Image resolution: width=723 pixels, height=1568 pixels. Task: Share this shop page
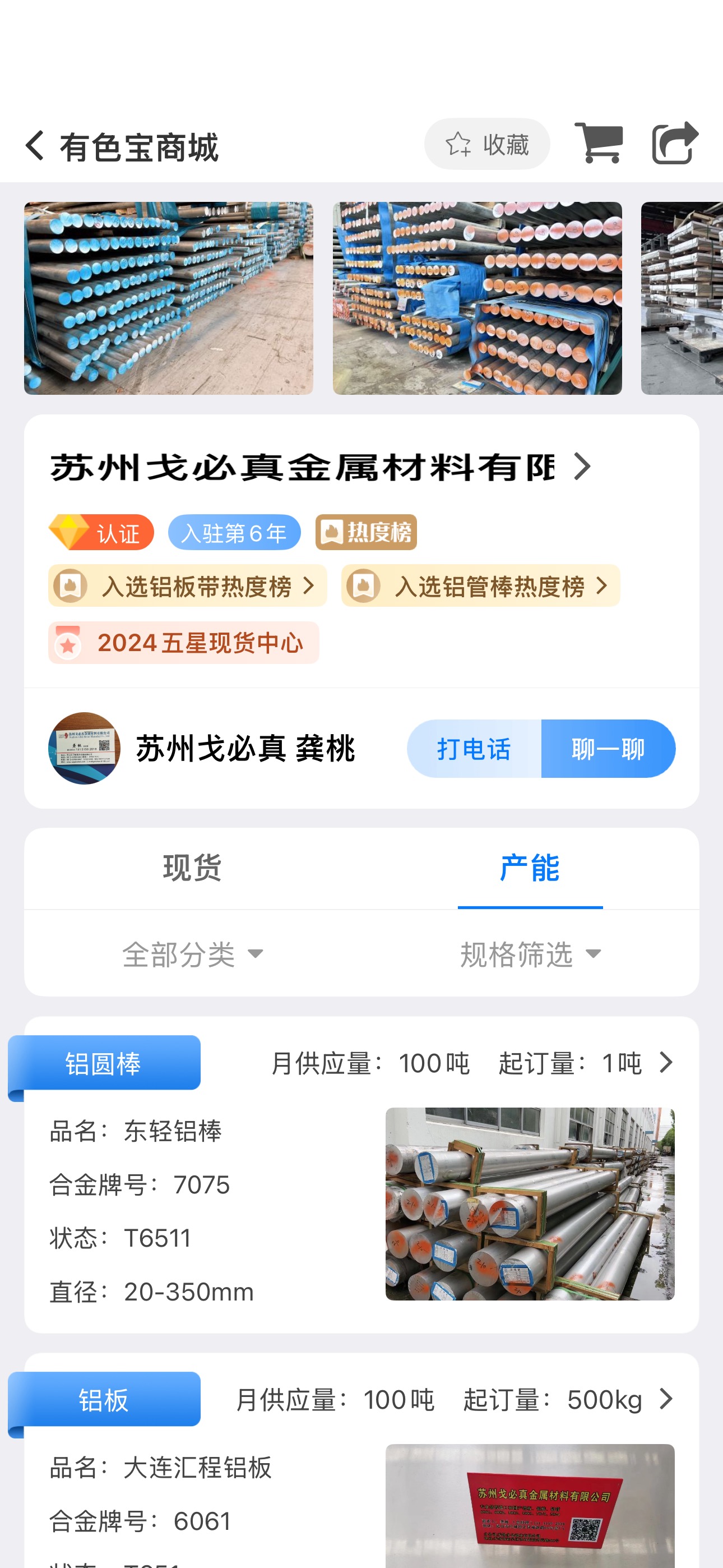675,144
